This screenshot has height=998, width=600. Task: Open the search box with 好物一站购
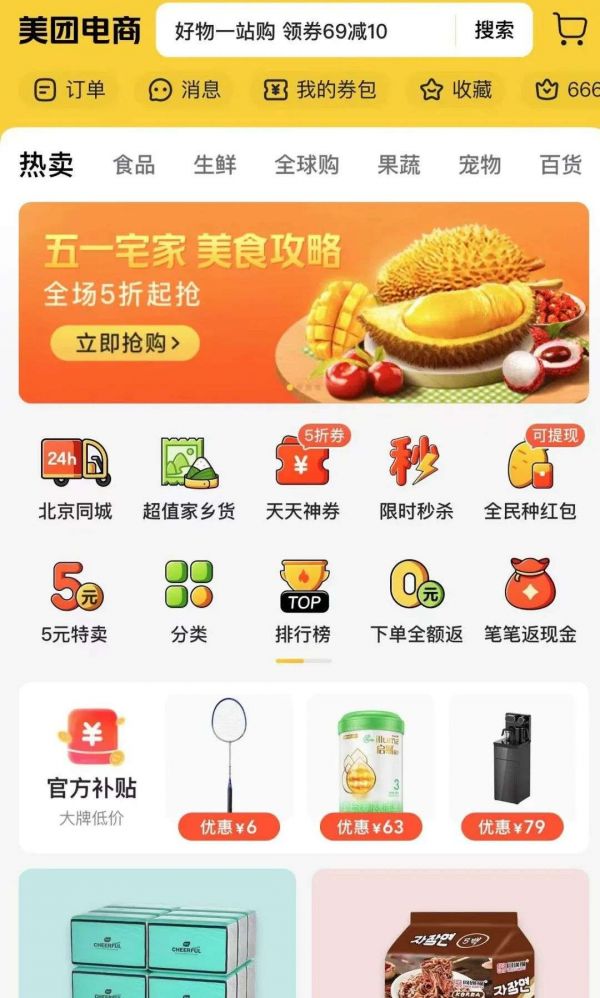coord(300,31)
